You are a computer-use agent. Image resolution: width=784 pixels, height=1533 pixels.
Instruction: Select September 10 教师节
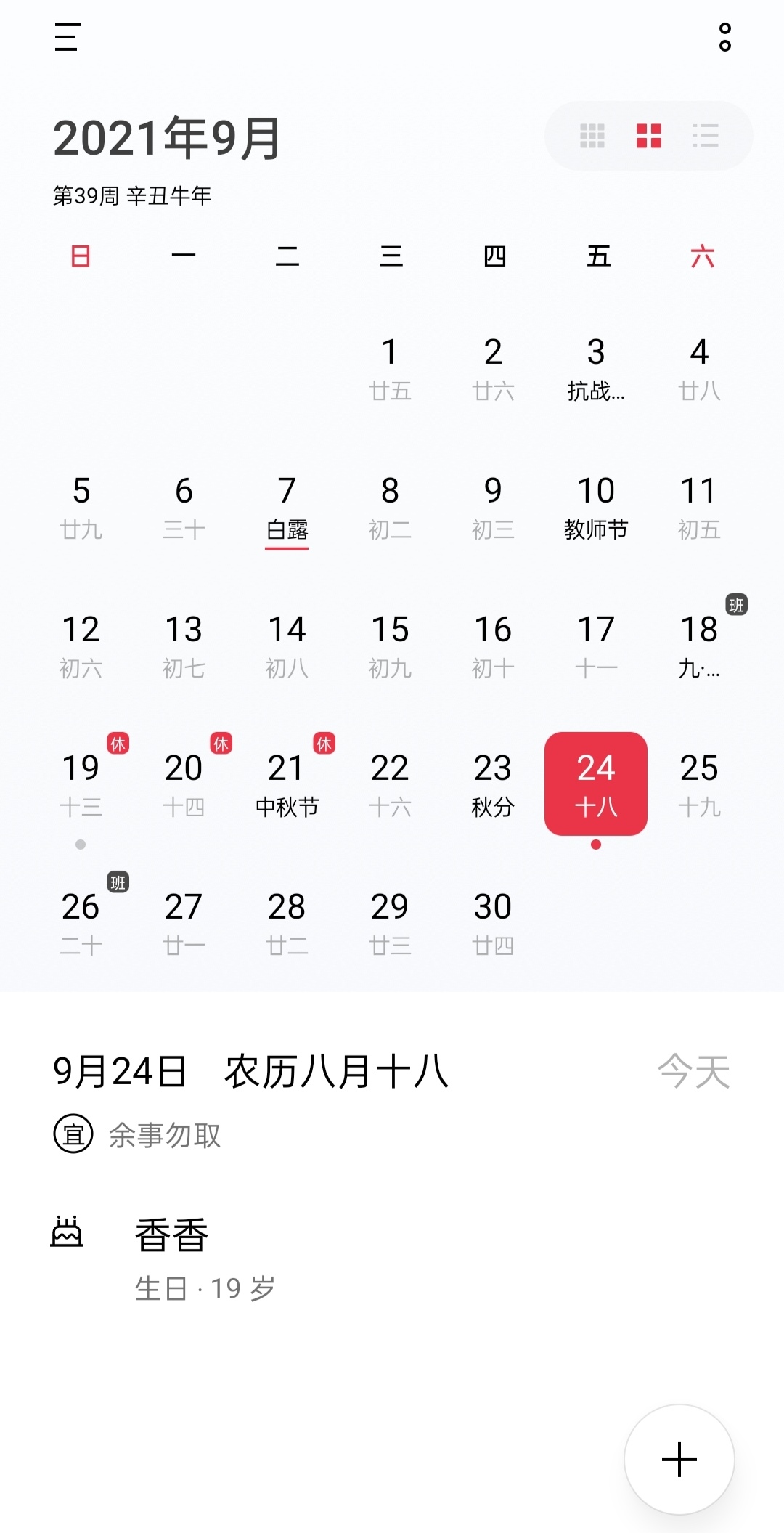click(x=596, y=507)
